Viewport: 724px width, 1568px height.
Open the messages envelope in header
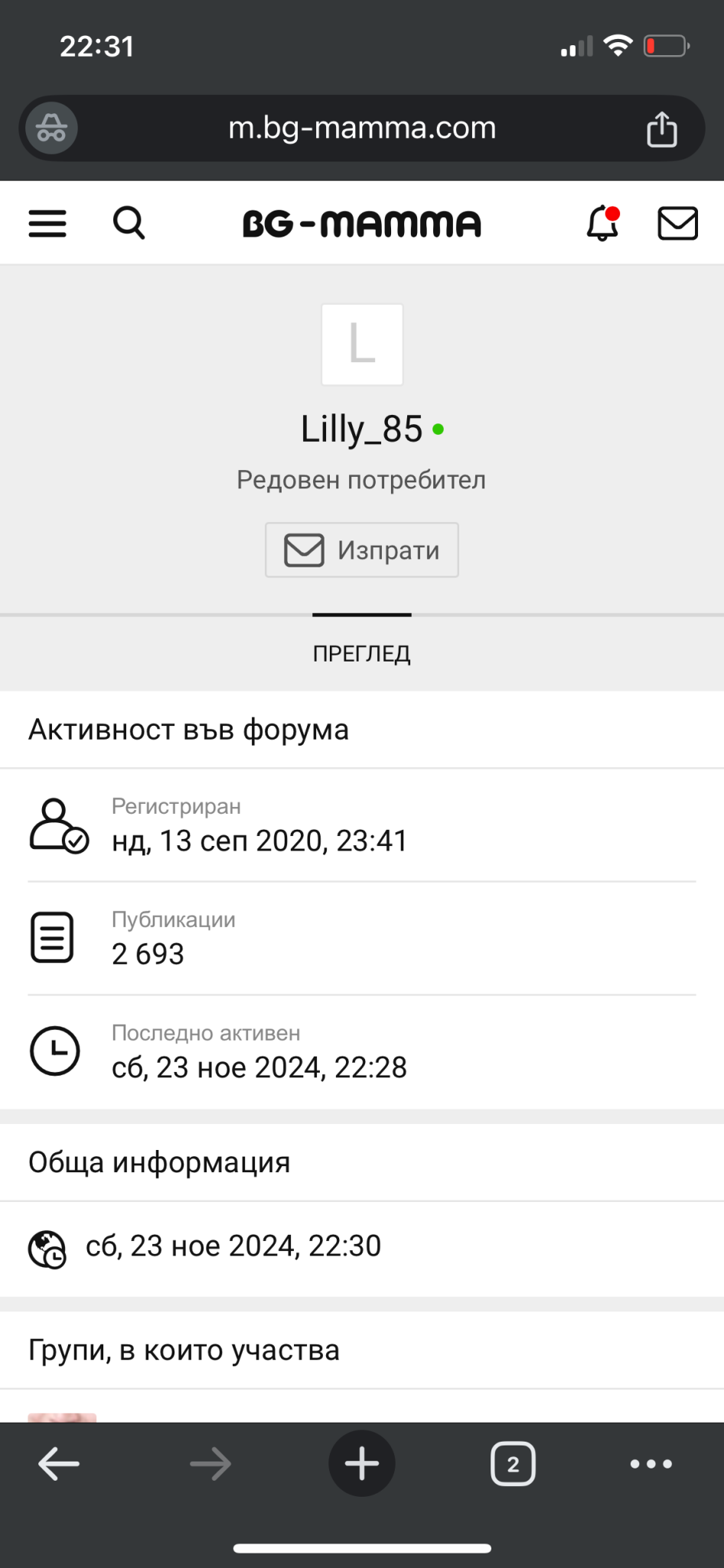[678, 224]
